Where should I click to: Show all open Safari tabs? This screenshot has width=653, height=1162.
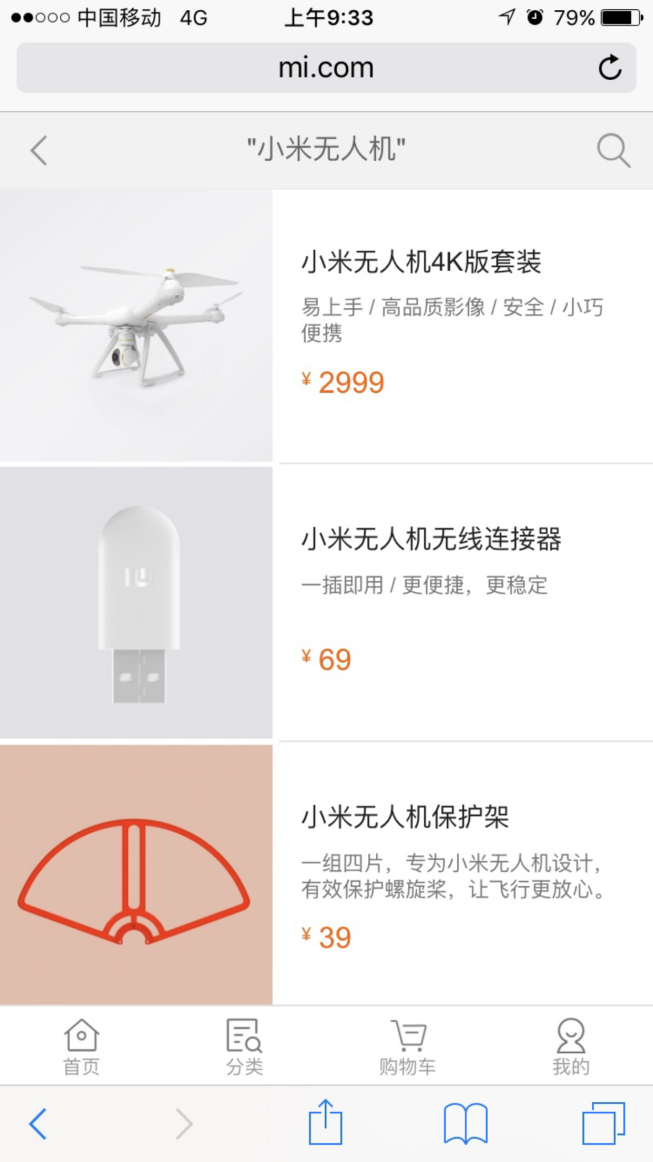click(603, 1124)
